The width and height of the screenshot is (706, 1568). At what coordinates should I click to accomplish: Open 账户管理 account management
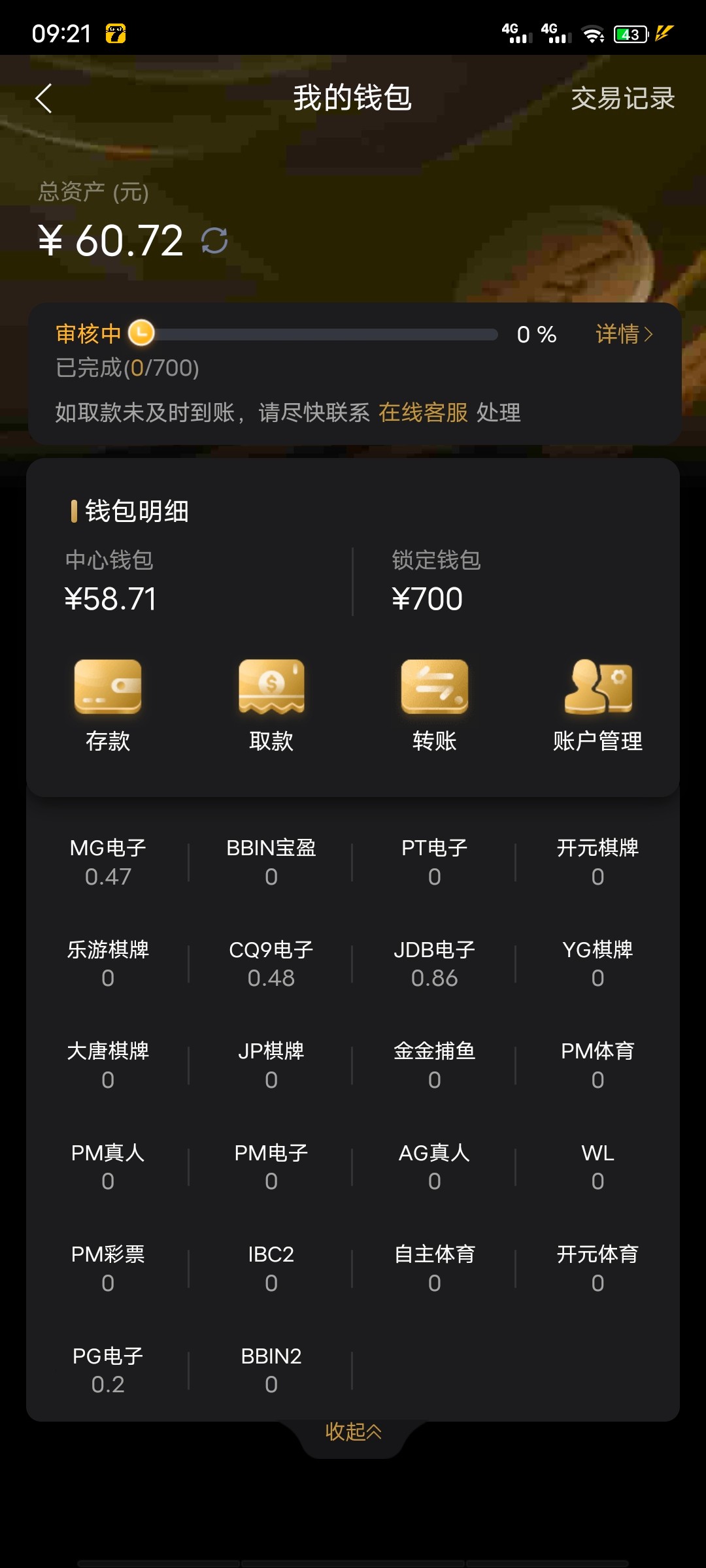(x=597, y=704)
